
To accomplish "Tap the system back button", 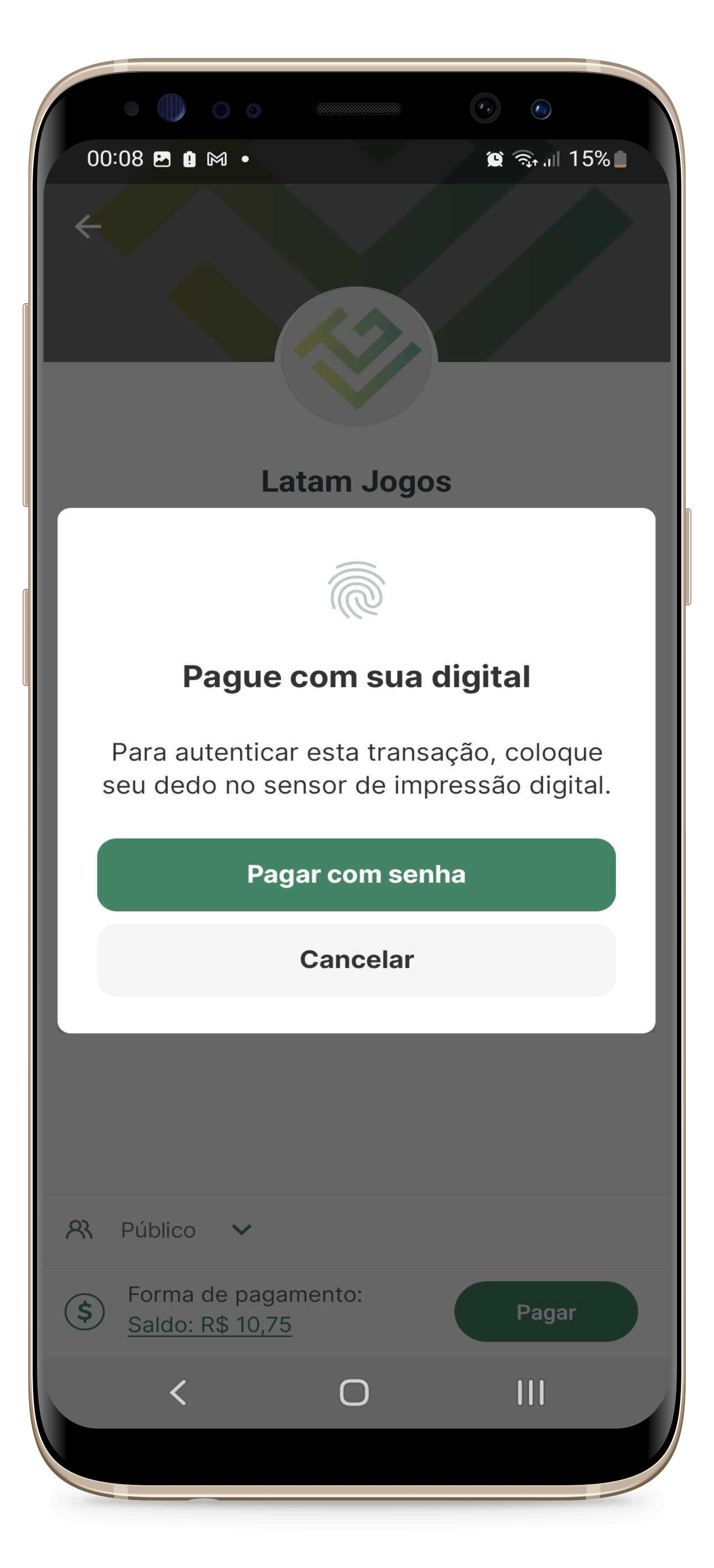I will [x=178, y=1393].
